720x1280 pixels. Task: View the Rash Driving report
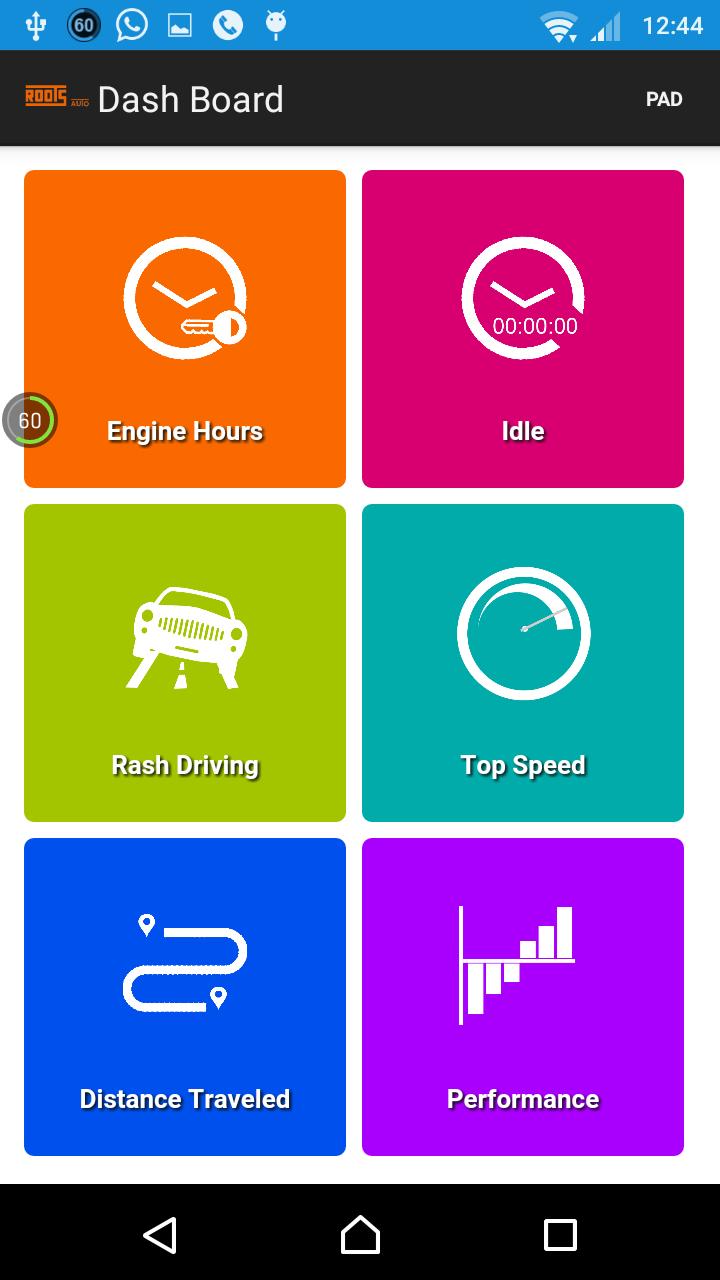pyautogui.click(x=185, y=663)
